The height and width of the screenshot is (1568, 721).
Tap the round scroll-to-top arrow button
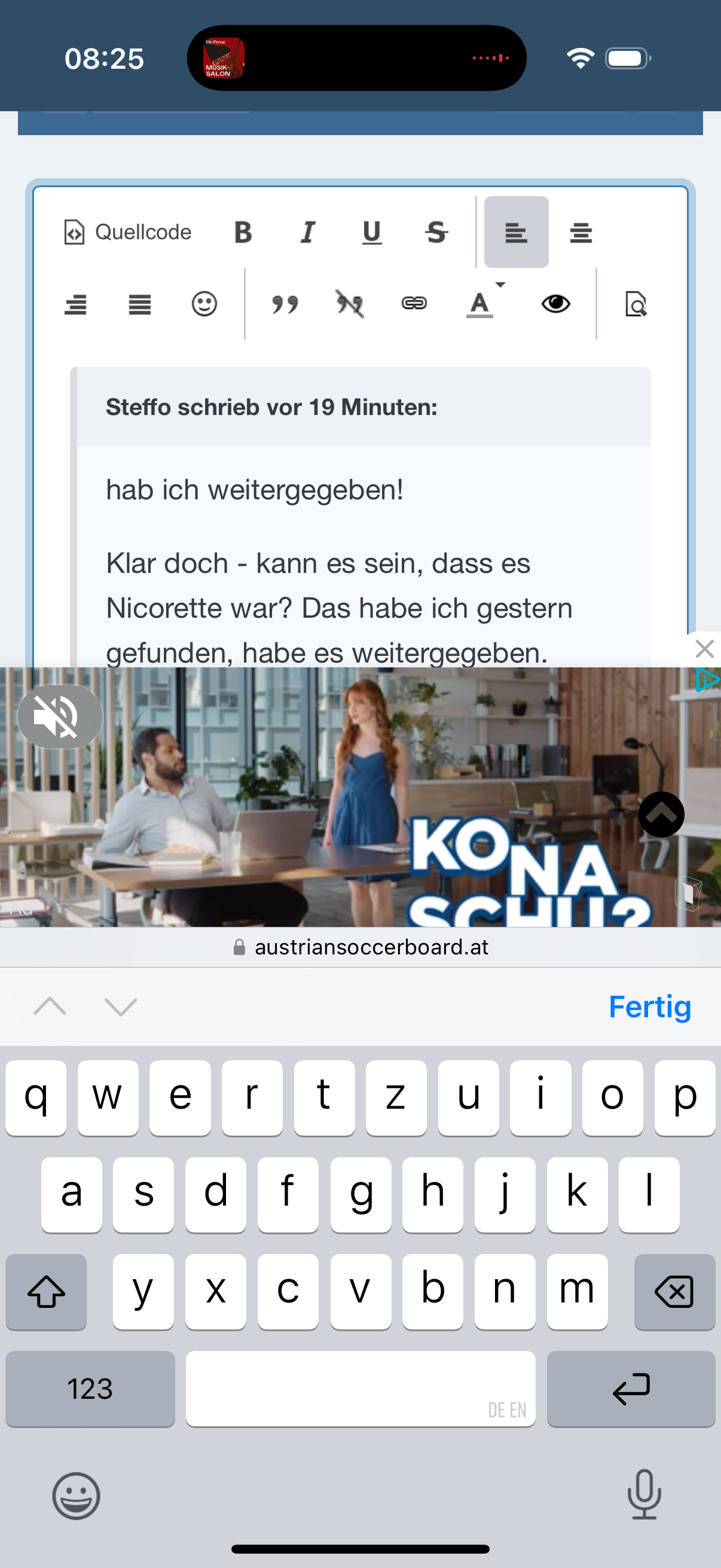(661, 814)
